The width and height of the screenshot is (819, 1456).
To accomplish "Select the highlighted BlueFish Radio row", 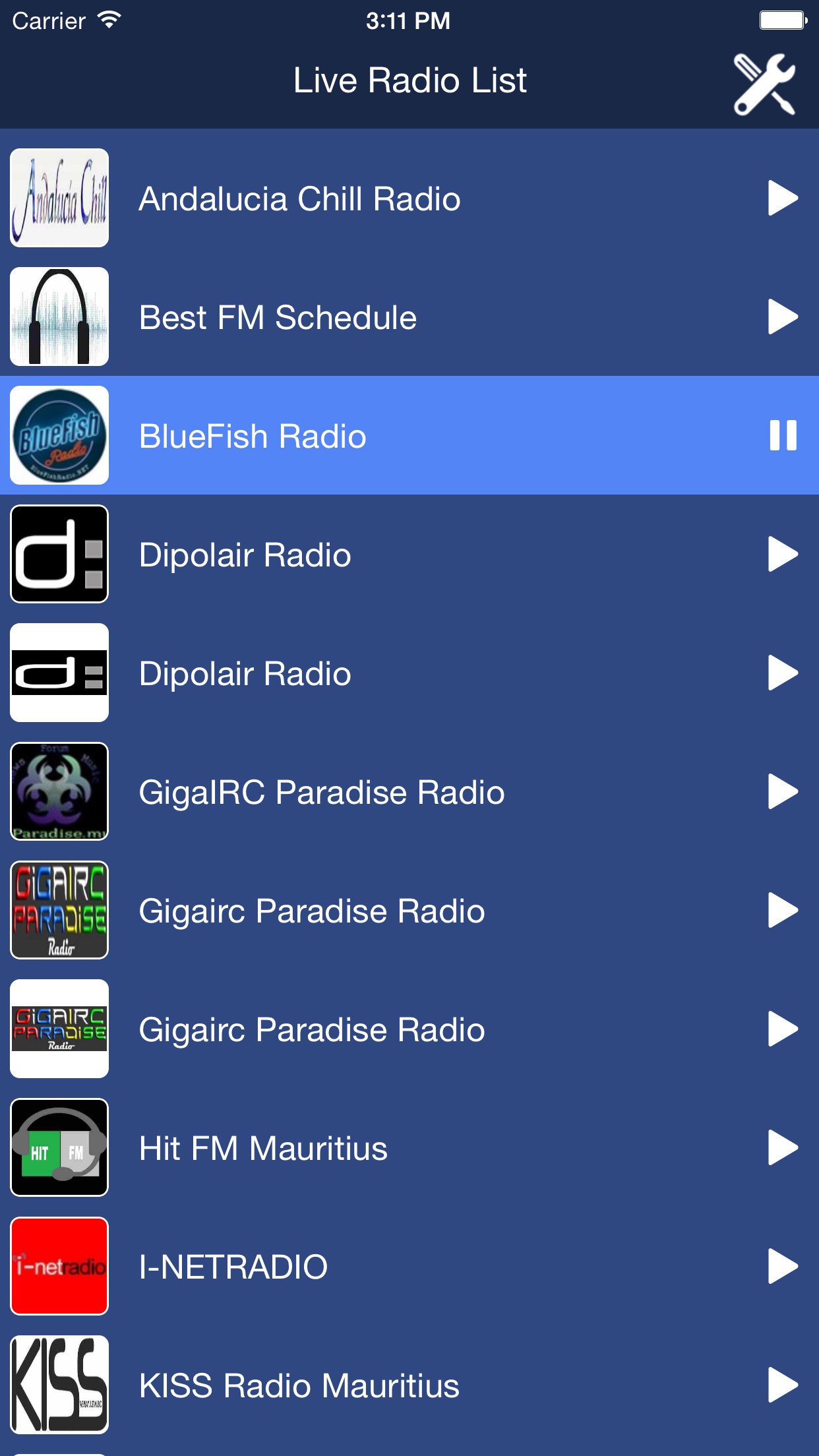I will 396,435.
